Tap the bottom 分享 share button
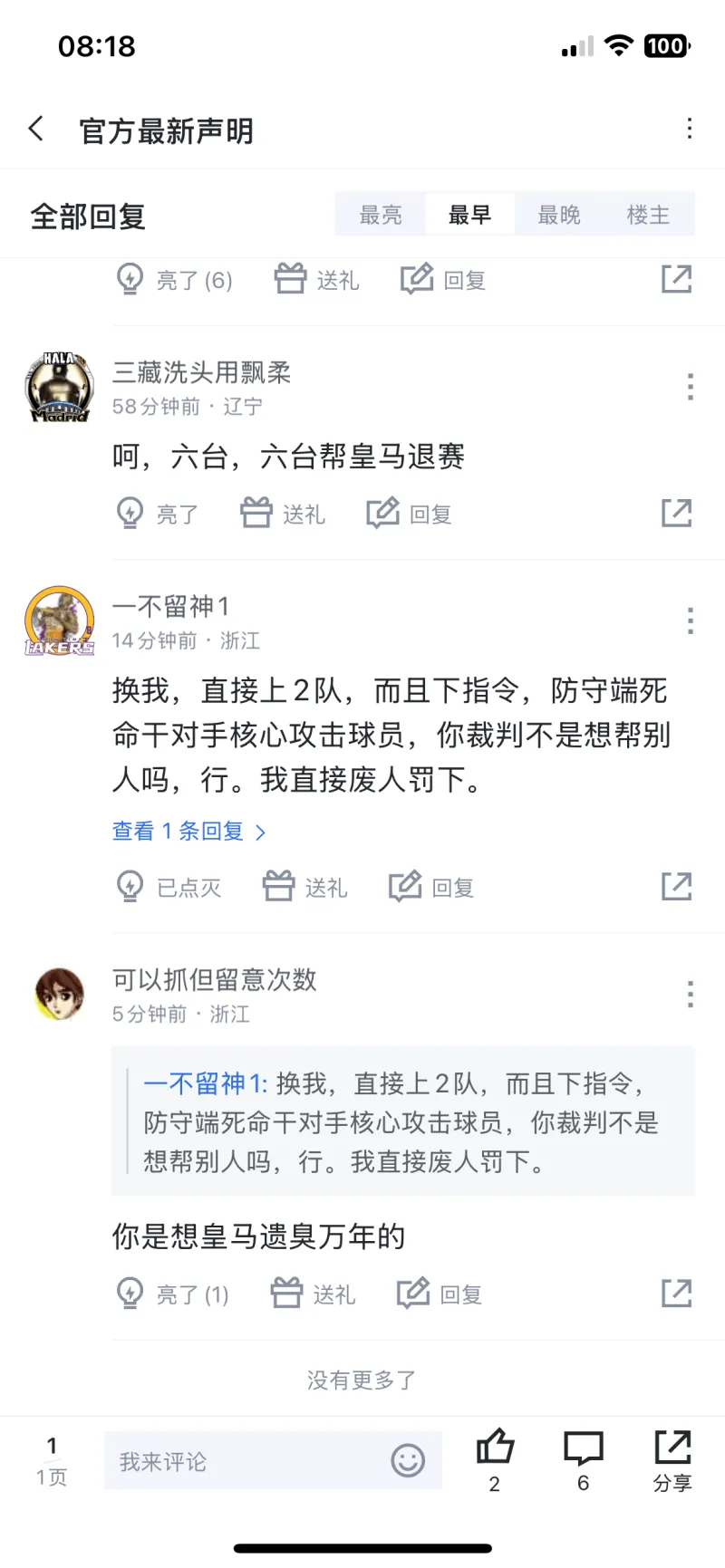This screenshot has height=1568, width=725. pos(672,1458)
